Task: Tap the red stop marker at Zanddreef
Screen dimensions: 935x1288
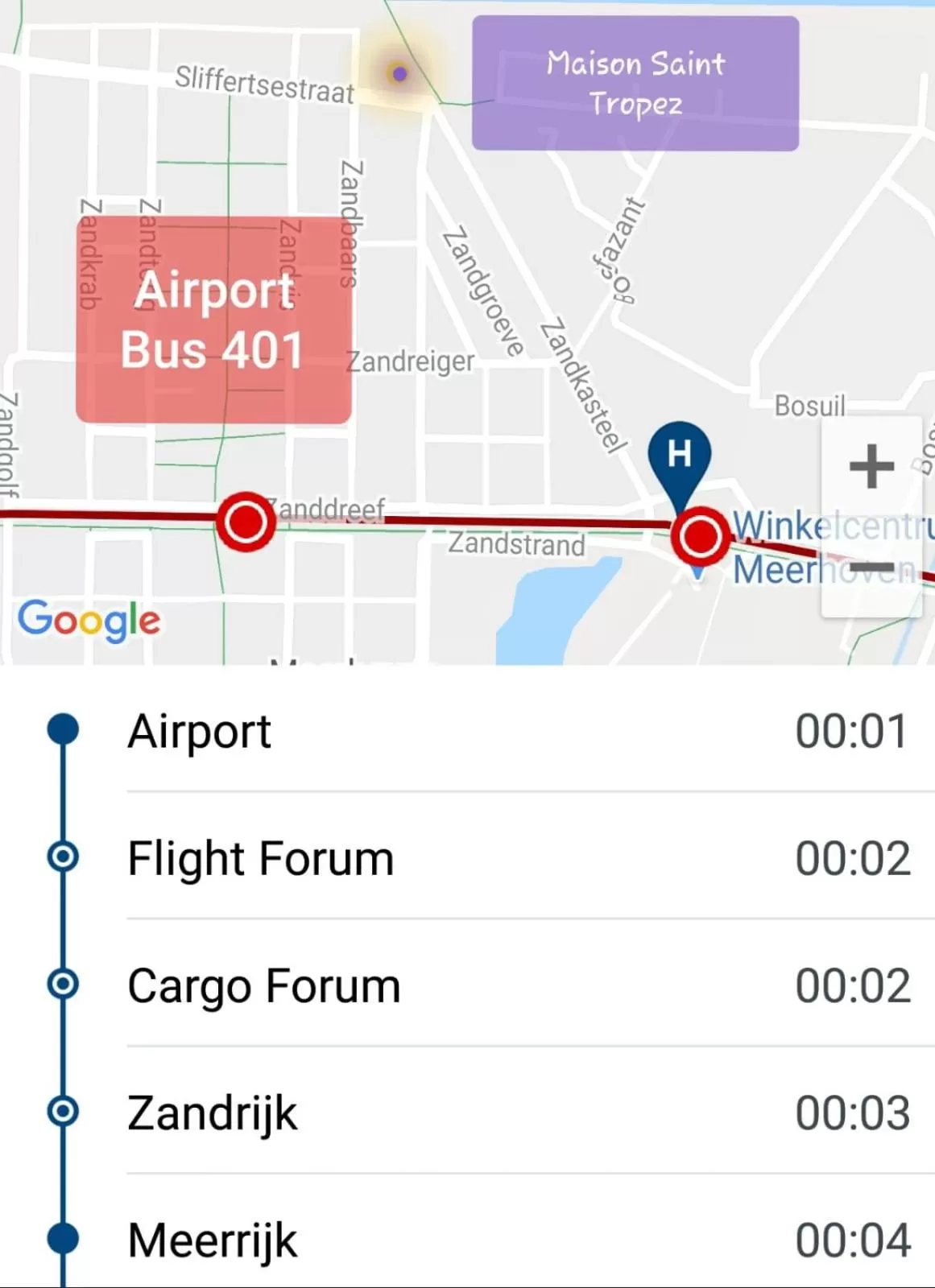Action: [x=246, y=522]
